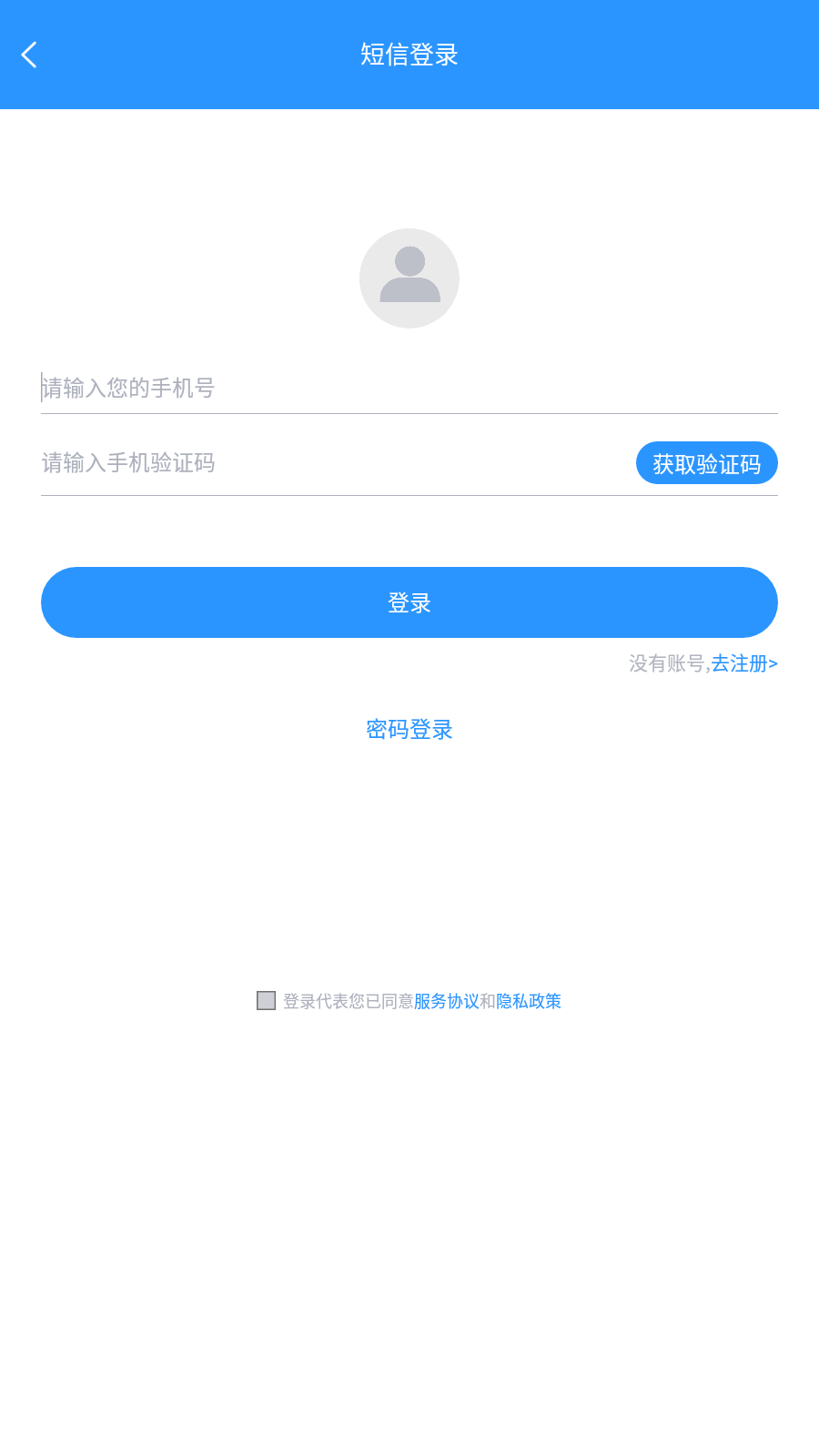Read the 隐私政策 privacy policy

click(528, 1001)
